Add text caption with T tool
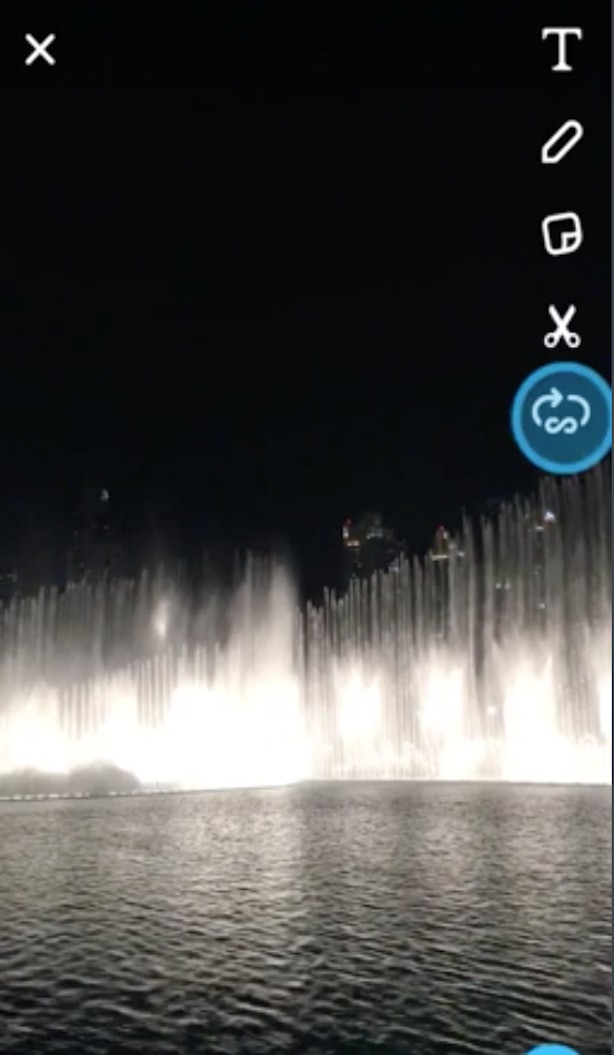Viewport: 614px width, 1055px height. click(x=562, y=49)
